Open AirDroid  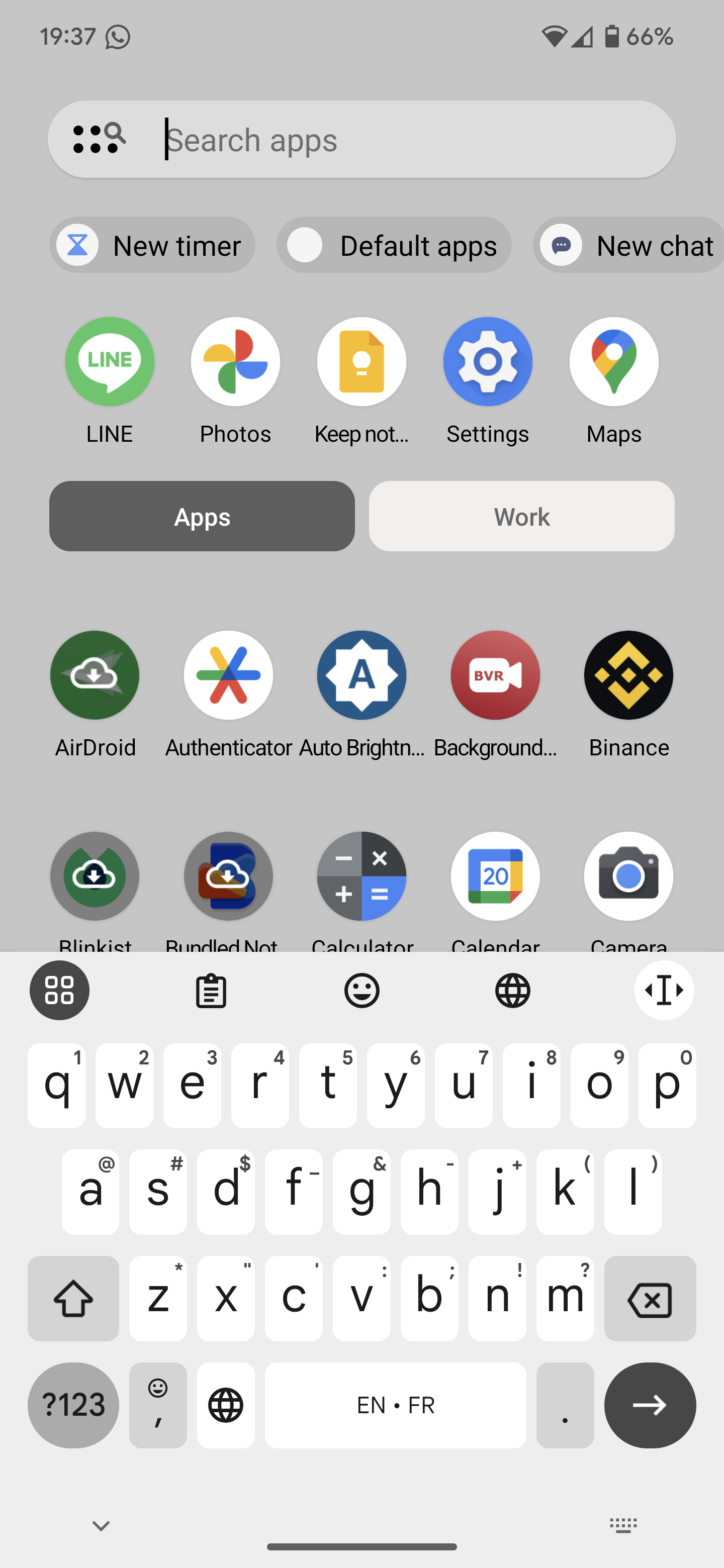tap(95, 675)
